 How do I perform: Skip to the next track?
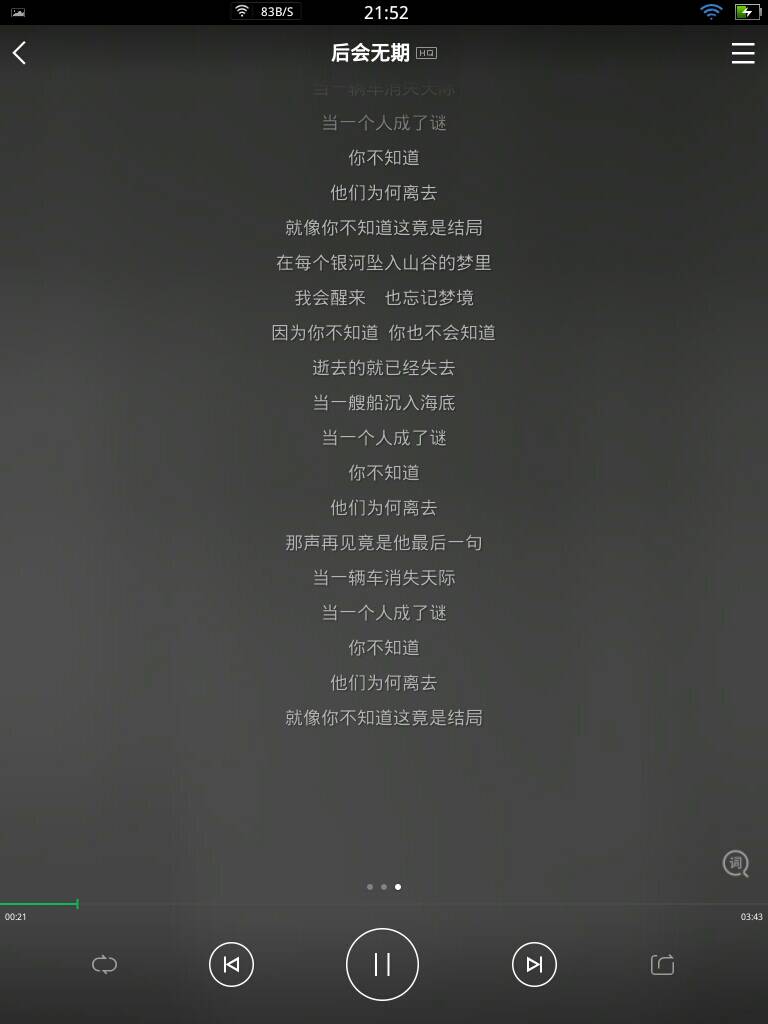534,964
